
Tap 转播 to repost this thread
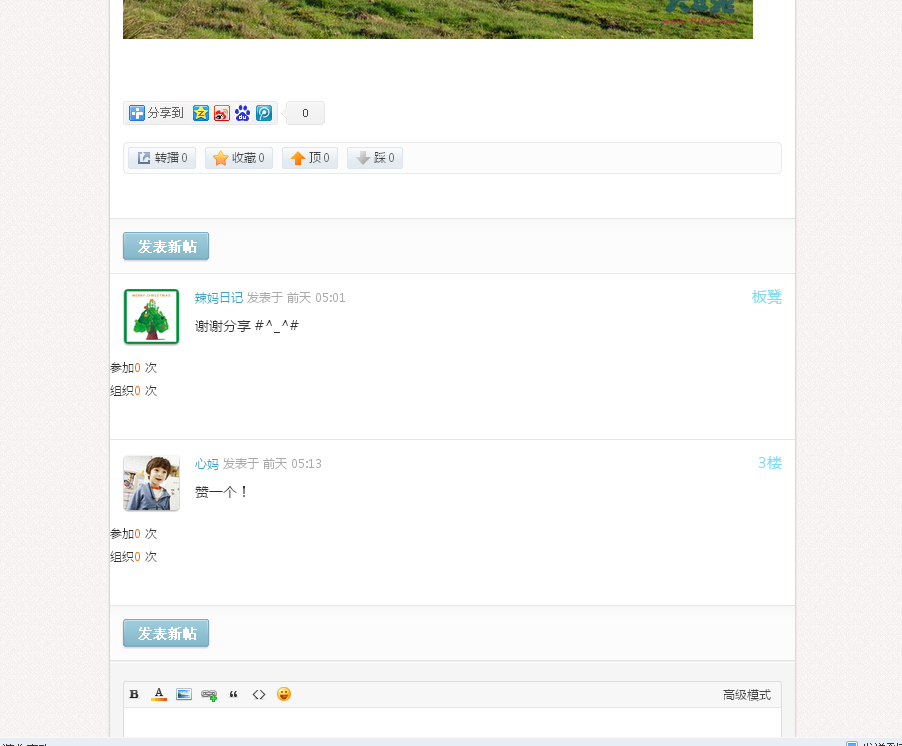click(162, 158)
